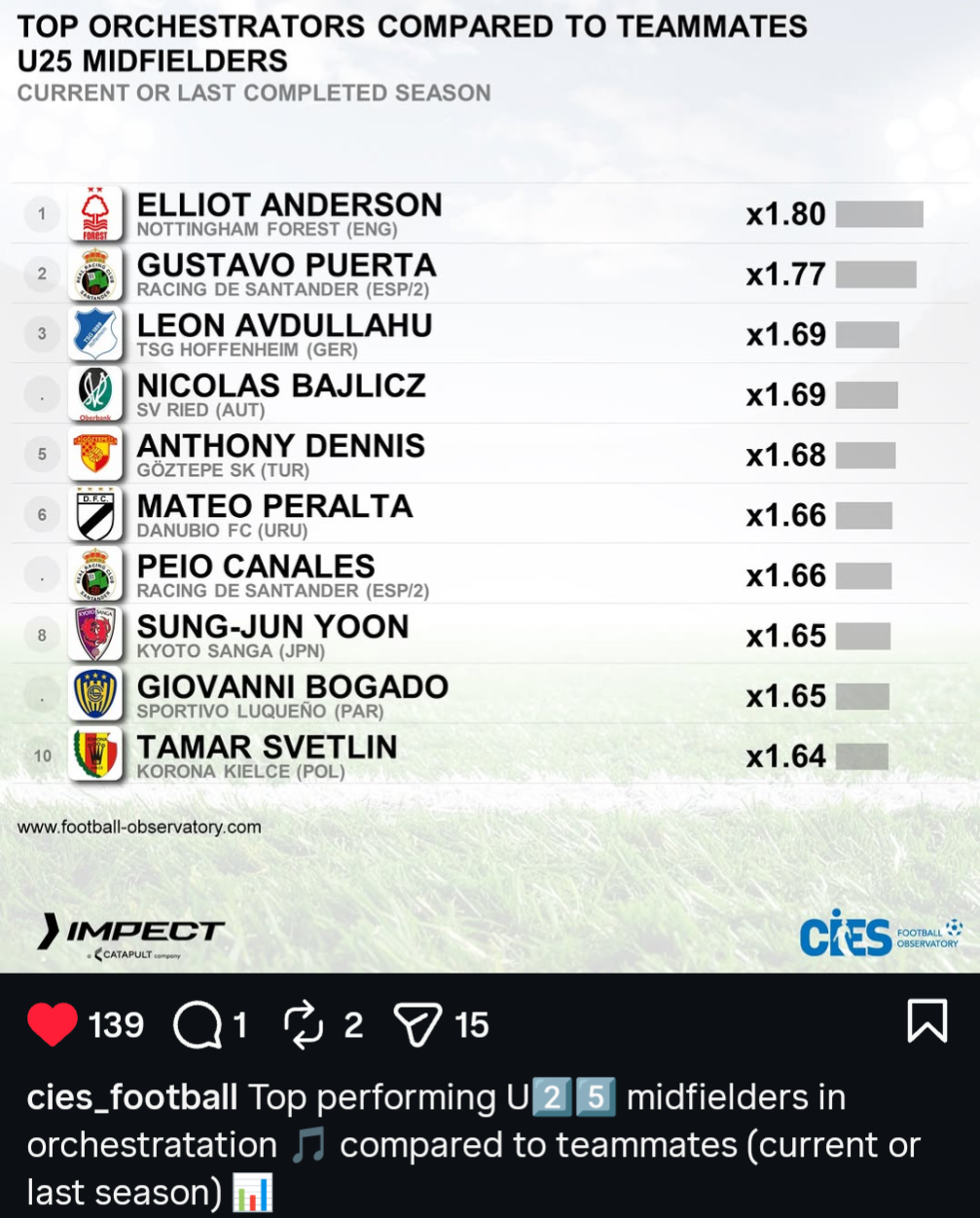Open the top orchestrators infographic image
The height and width of the screenshot is (1218, 980).
click(490, 487)
